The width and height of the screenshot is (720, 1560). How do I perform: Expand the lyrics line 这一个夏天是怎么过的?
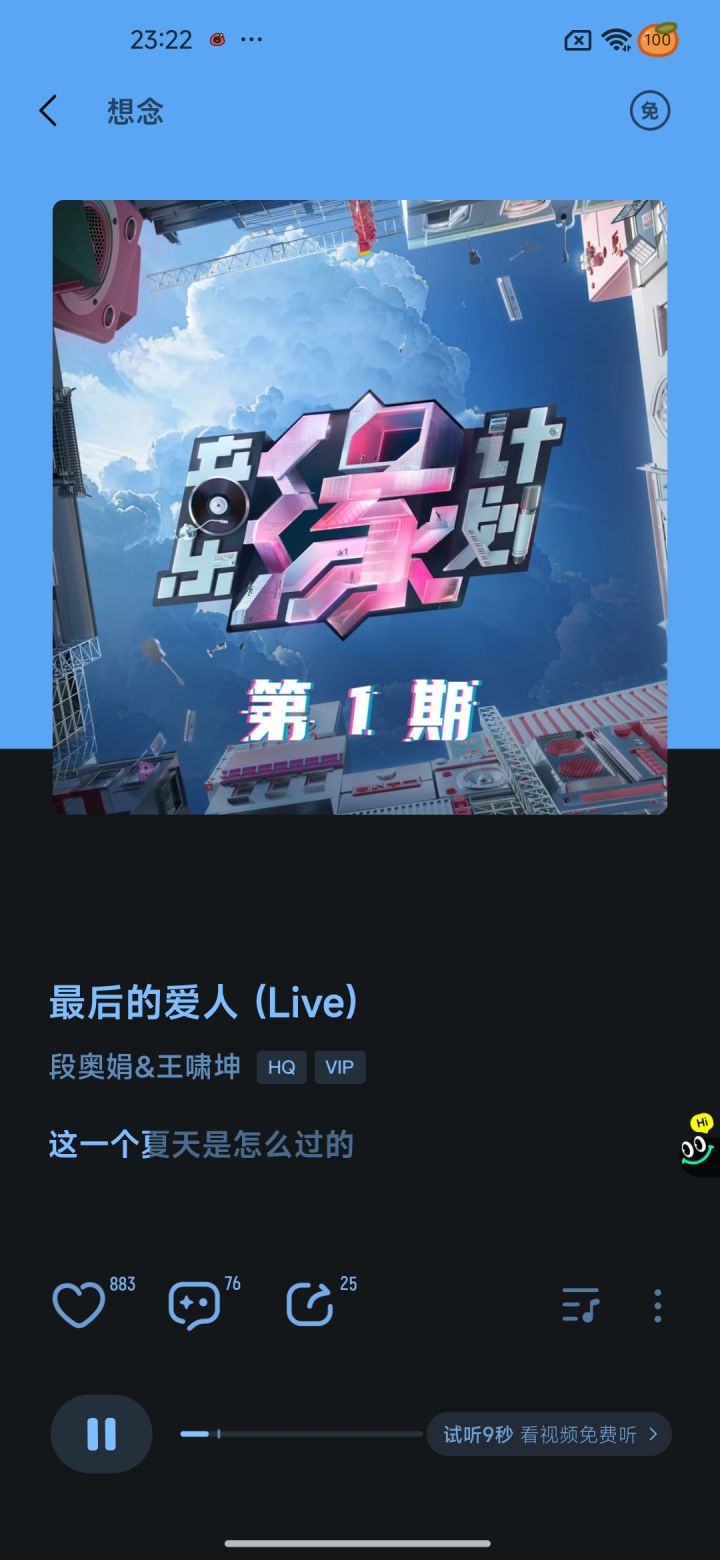click(x=199, y=1144)
